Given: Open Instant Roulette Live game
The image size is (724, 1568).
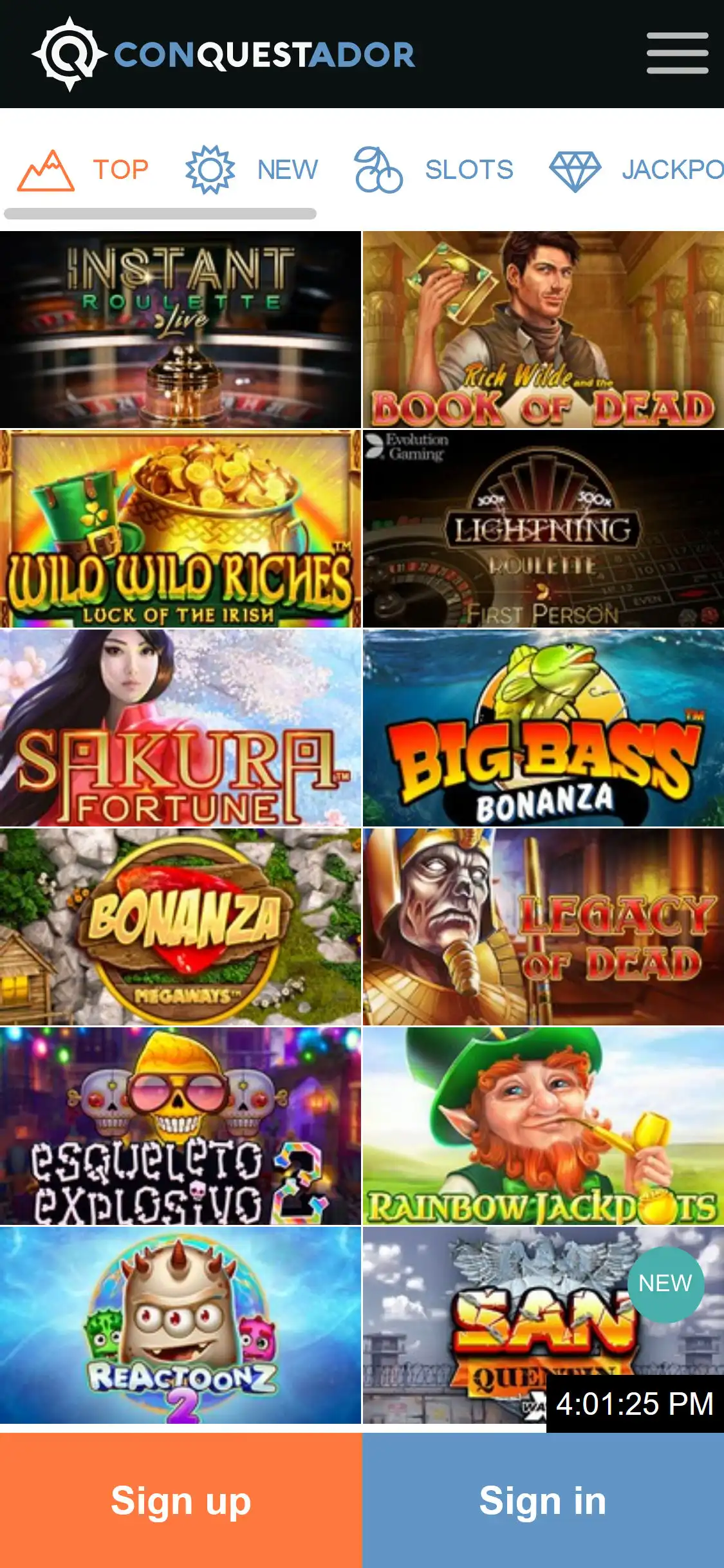Looking at the screenshot, I should pyautogui.click(x=180, y=330).
